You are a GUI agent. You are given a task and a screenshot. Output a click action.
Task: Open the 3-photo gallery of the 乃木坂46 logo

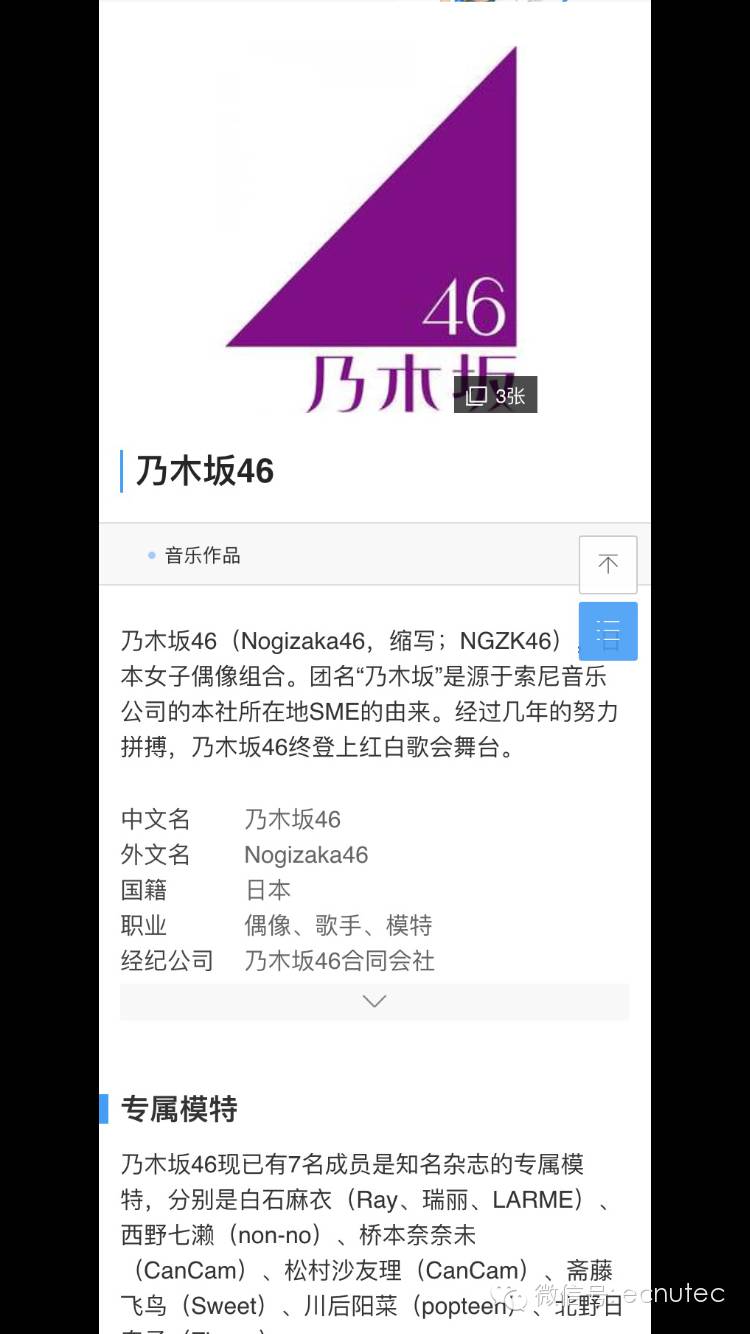[496, 395]
